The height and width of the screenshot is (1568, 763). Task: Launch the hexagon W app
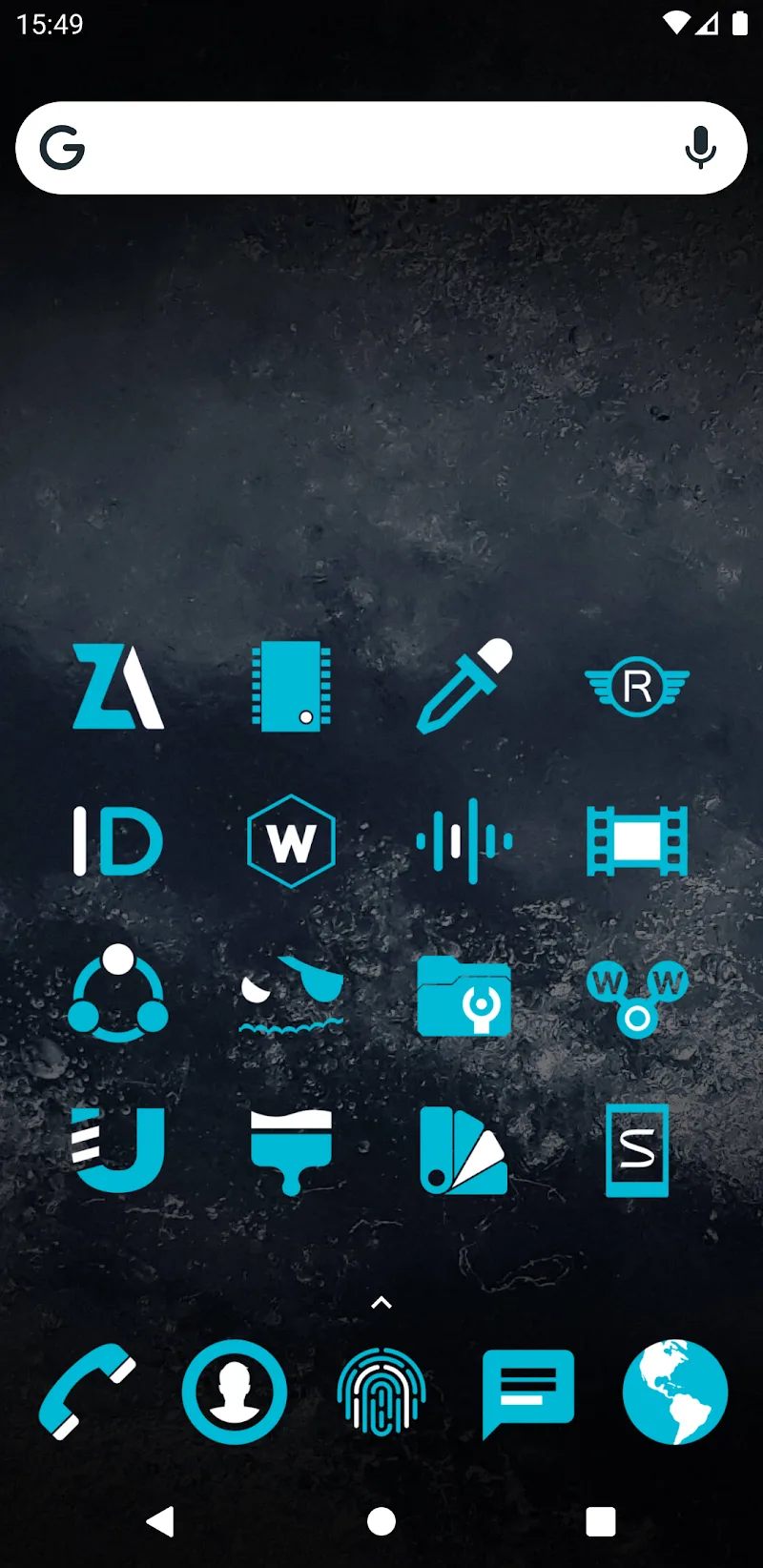click(x=291, y=841)
